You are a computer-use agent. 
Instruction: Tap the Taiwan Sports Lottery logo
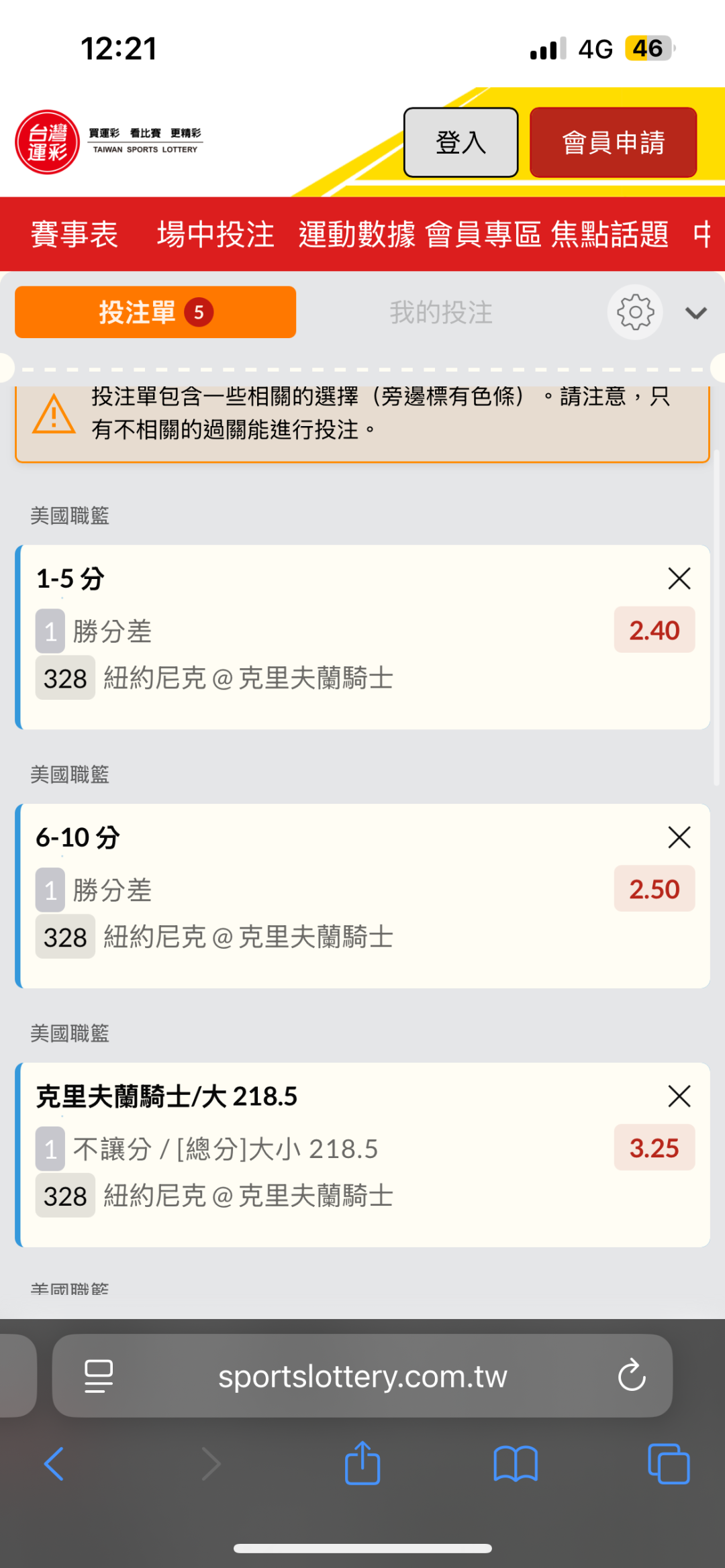pos(108,142)
